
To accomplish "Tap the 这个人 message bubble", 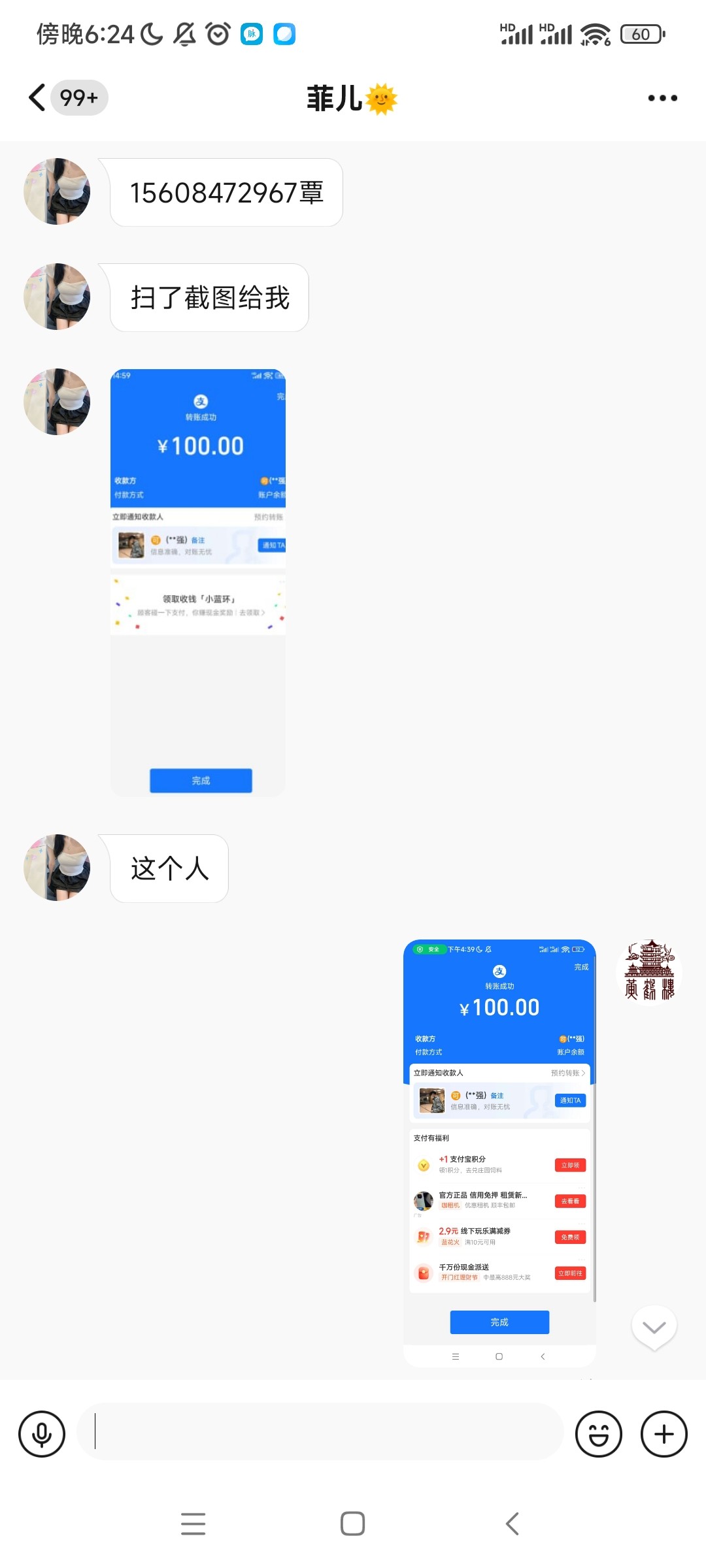I will [x=168, y=868].
